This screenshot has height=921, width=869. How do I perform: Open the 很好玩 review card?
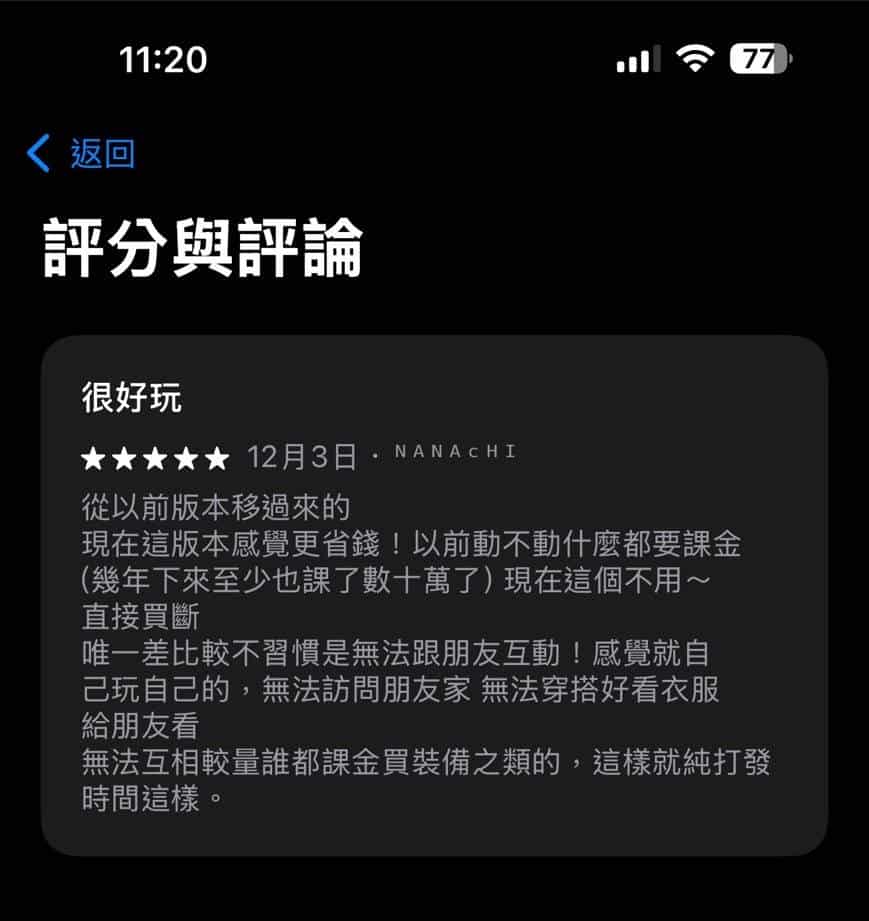coord(434,595)
